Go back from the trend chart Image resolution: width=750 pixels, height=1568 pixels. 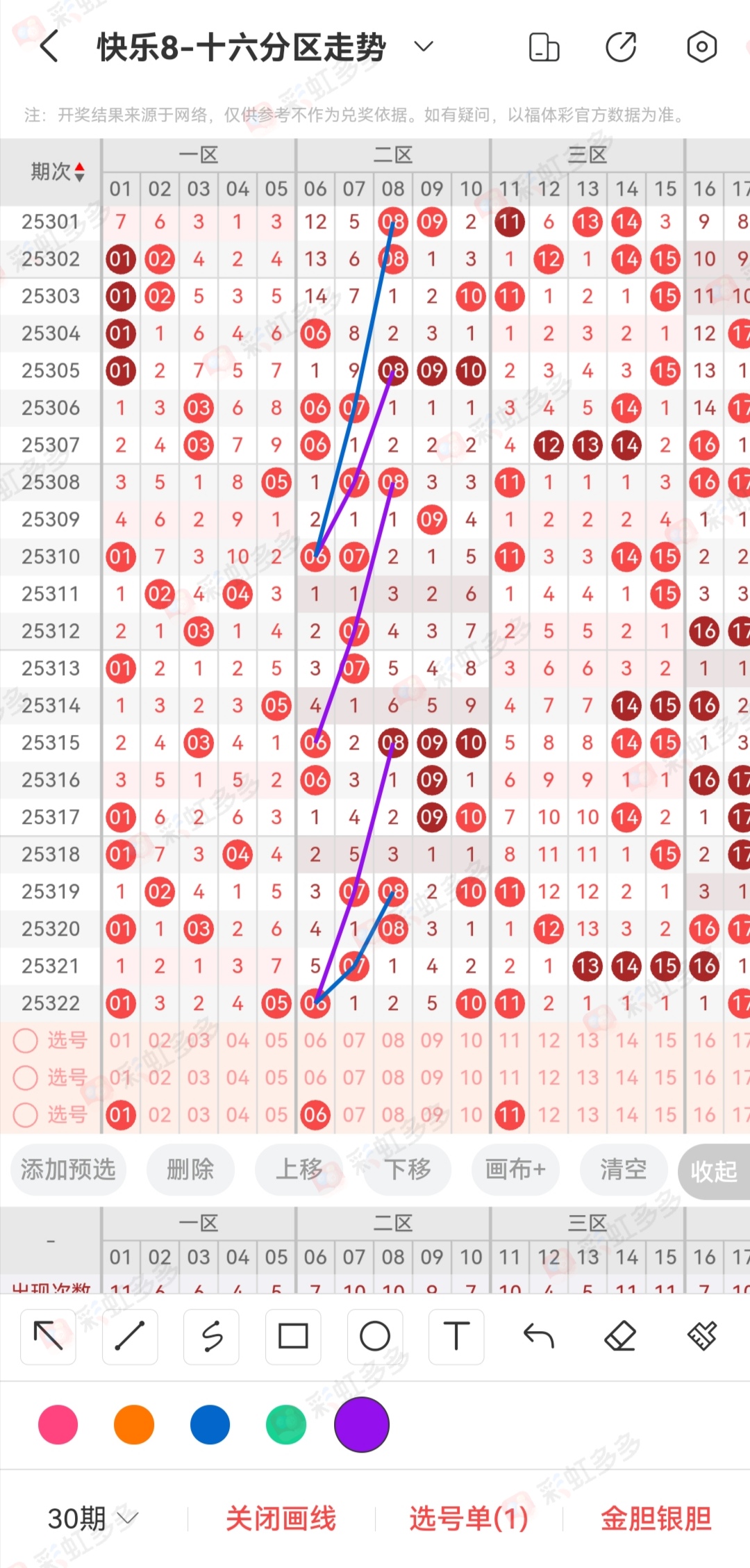coord(49,47)
